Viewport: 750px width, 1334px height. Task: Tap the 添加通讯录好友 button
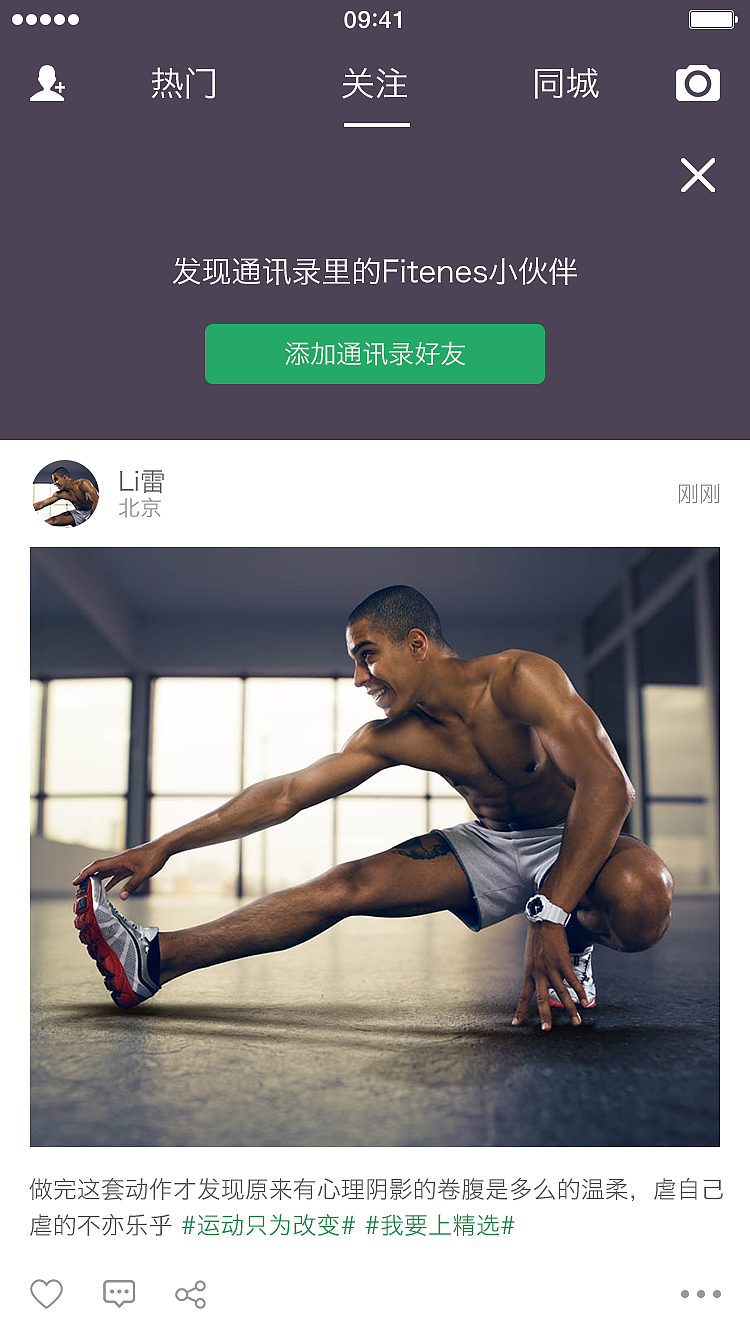click(375, 353)
